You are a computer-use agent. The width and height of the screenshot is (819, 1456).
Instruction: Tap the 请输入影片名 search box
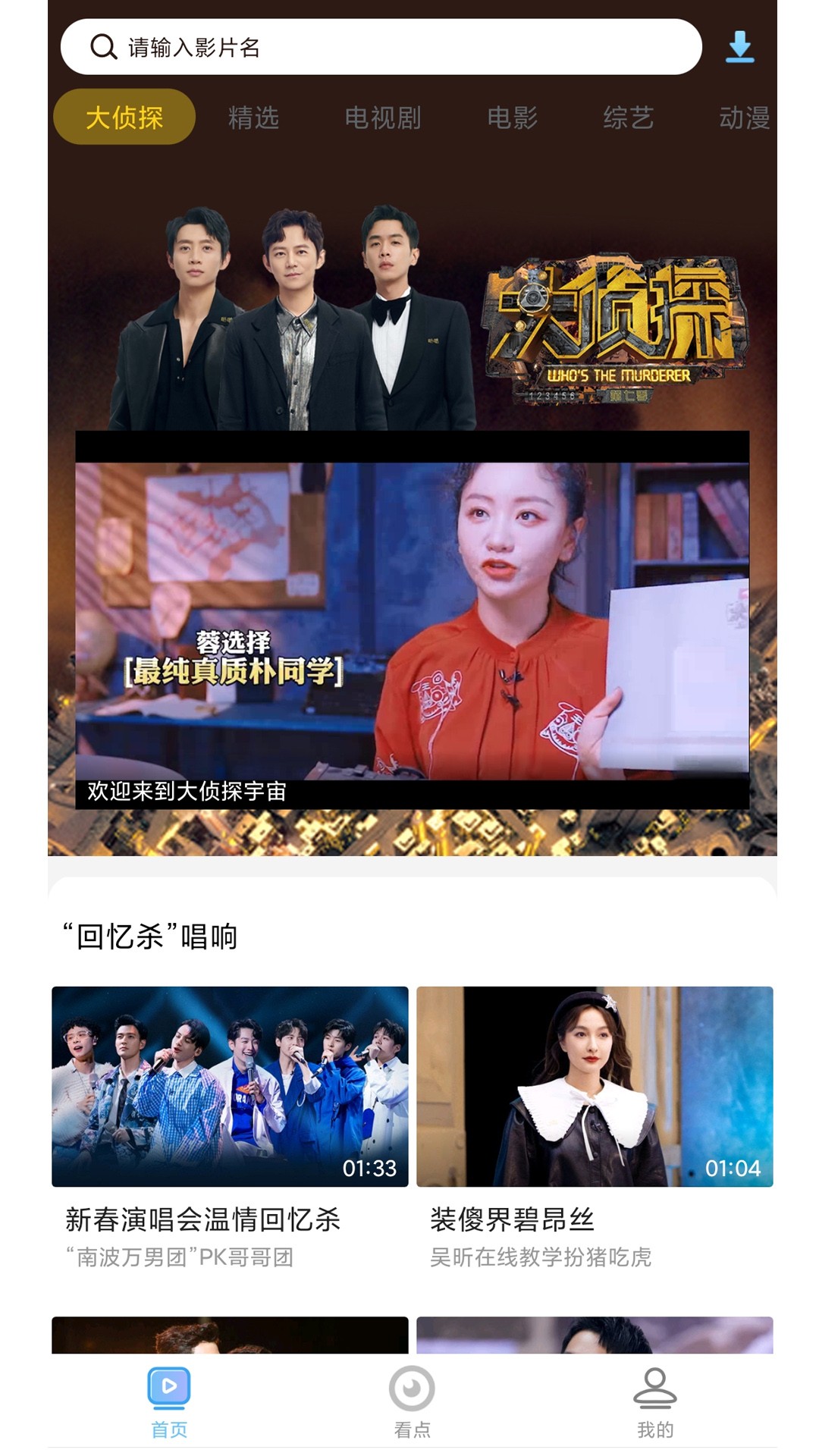pyautogui.click(x=379, y=47)
